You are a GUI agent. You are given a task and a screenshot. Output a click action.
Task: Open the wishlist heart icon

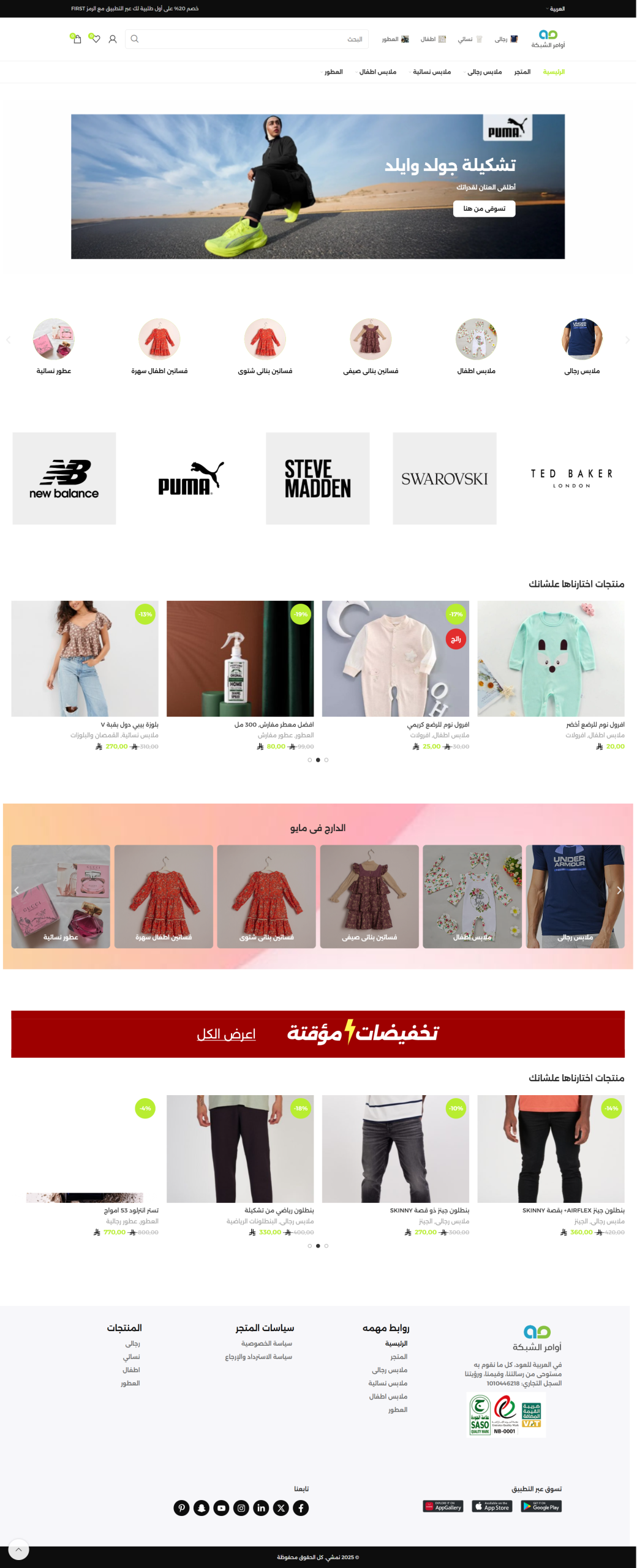pyautogui.click(x=96, y=39)
